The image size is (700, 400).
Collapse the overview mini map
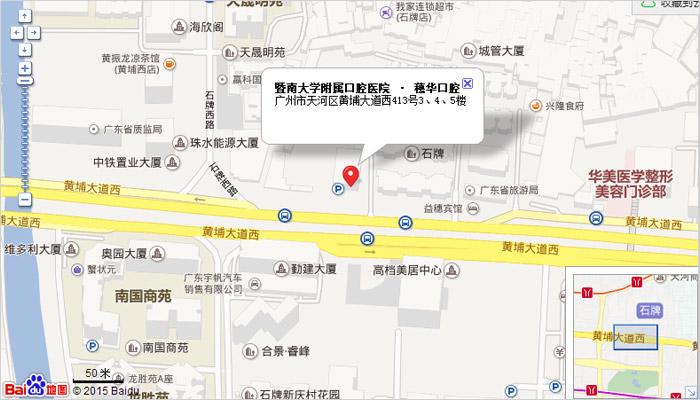click(x=692, y=392)
